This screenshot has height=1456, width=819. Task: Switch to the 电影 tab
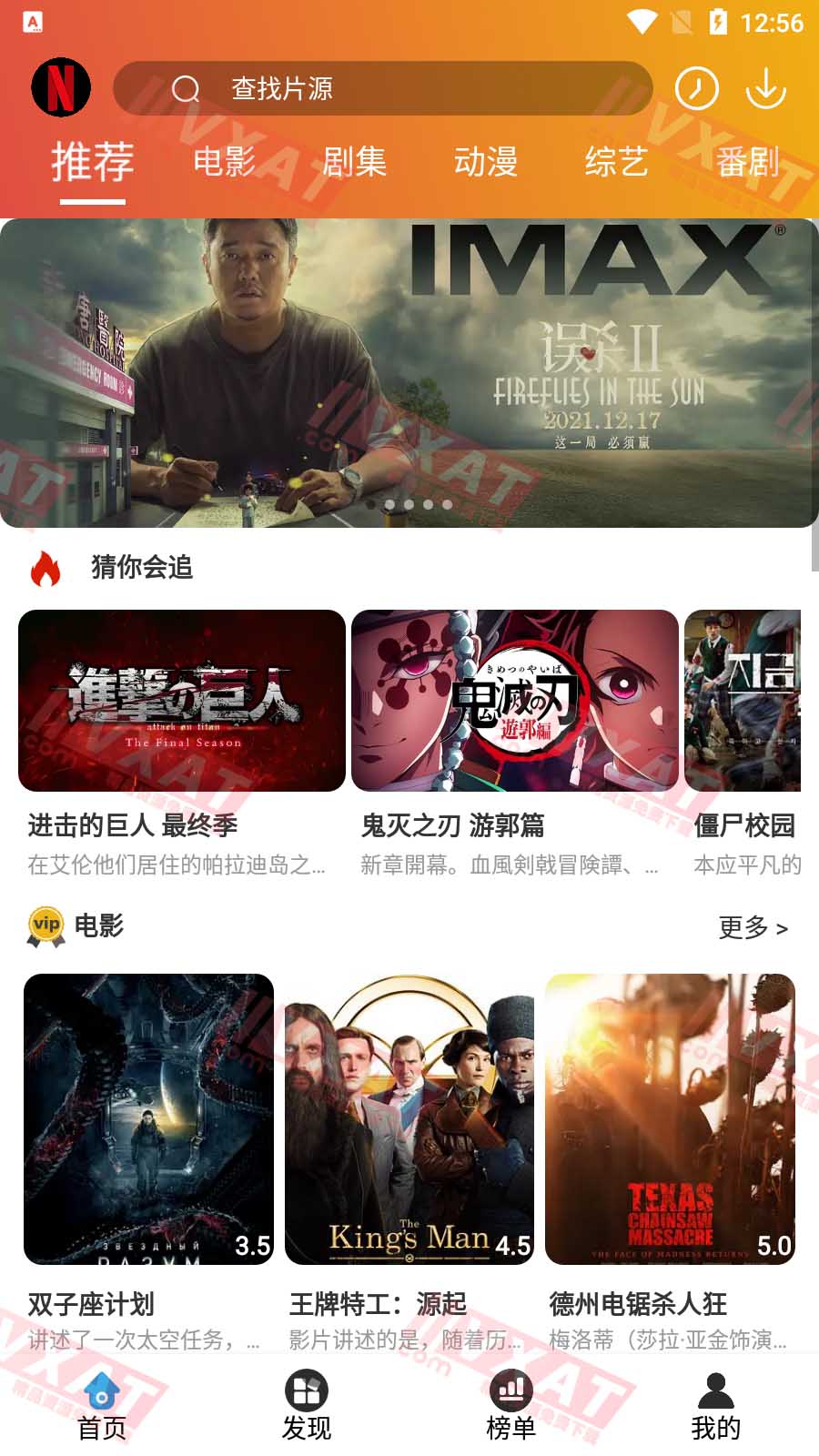[222, 162]
